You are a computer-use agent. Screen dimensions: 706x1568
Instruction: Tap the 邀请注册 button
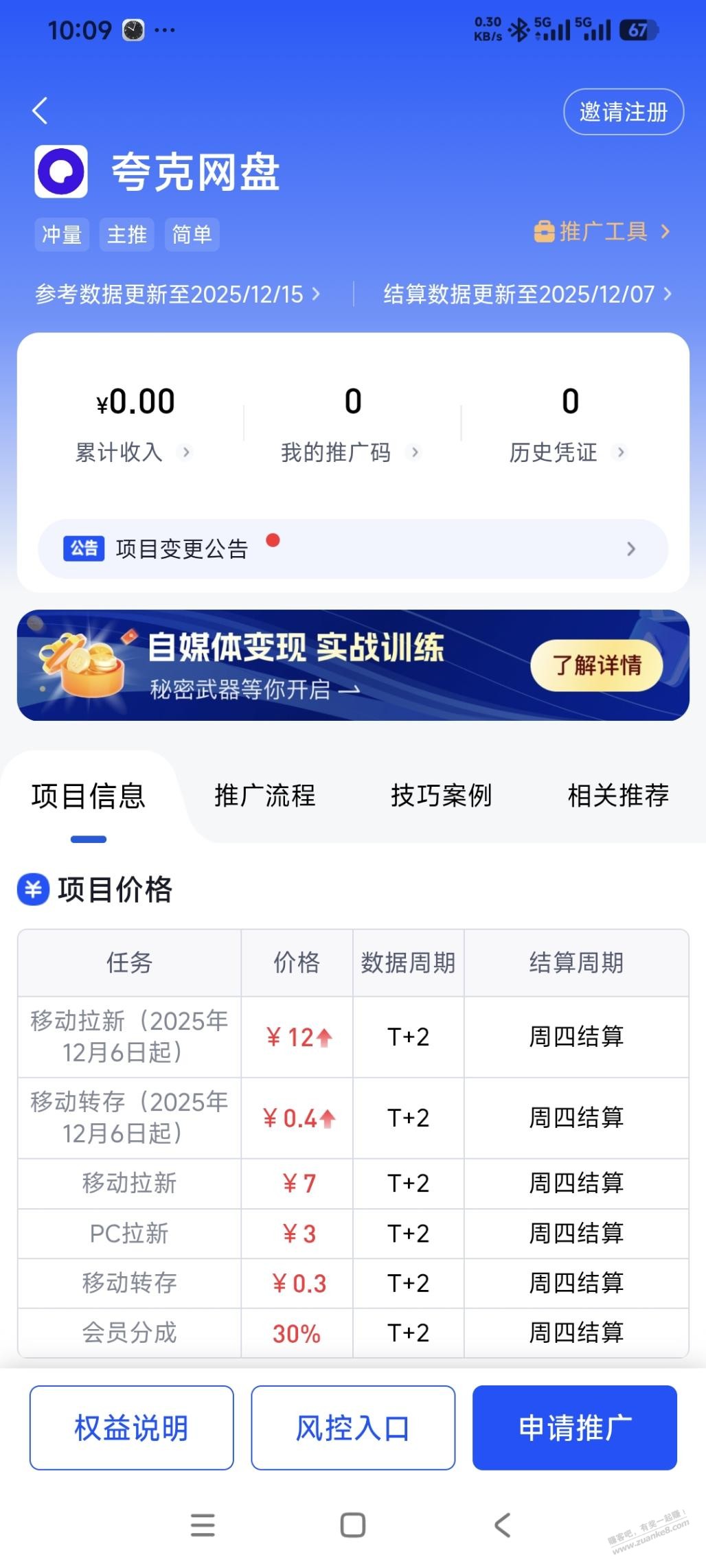pos(623,112)
